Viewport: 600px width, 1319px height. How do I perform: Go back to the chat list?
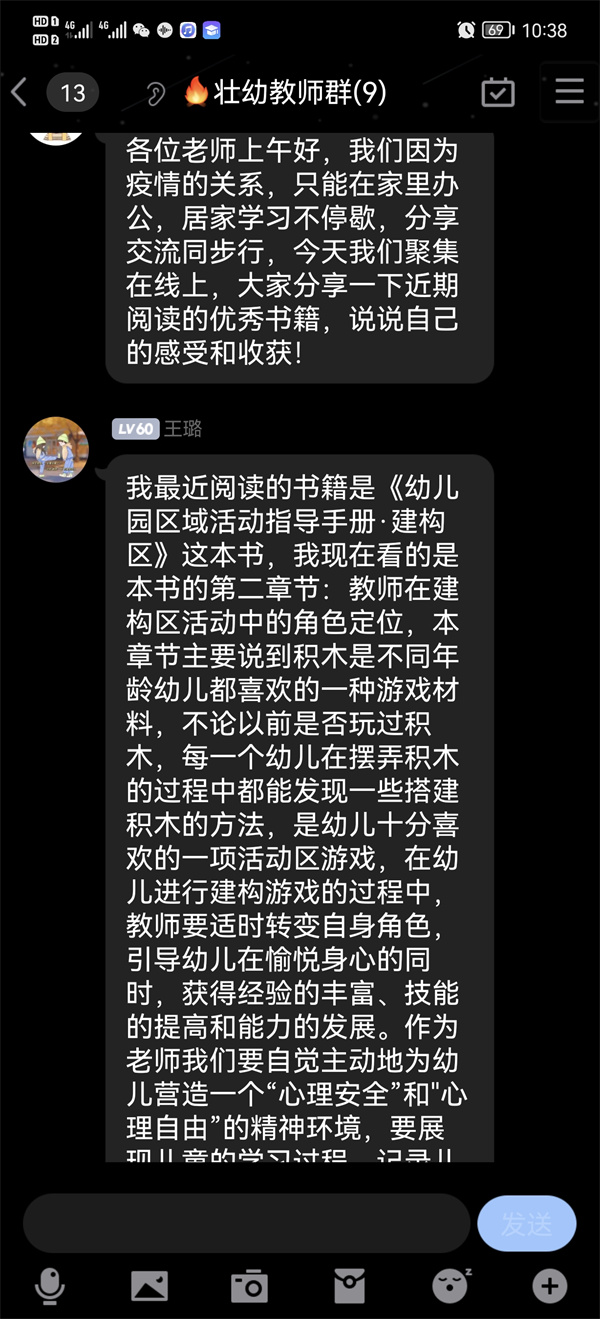click(20, 93)
